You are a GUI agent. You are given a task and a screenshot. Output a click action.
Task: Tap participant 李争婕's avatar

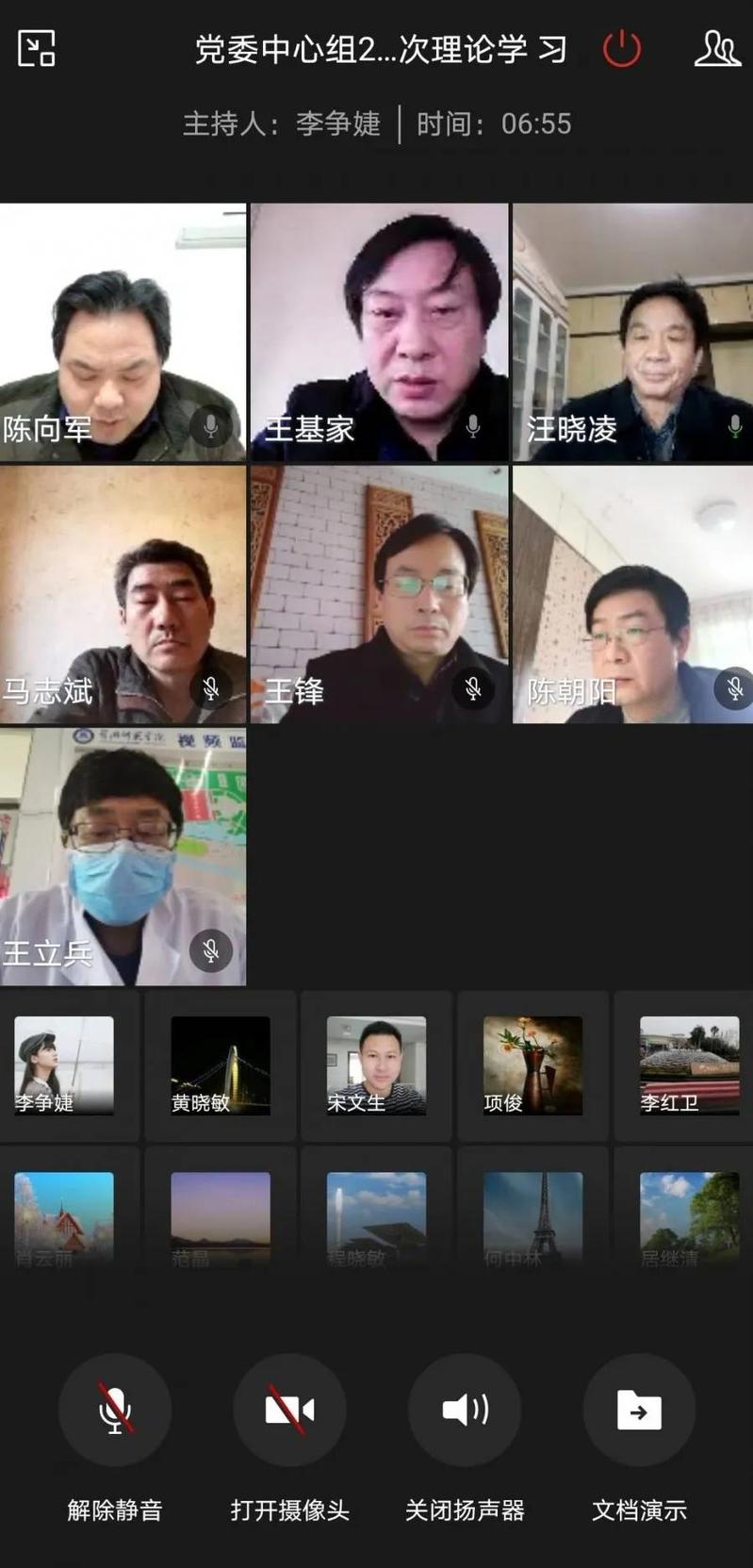64,1065
